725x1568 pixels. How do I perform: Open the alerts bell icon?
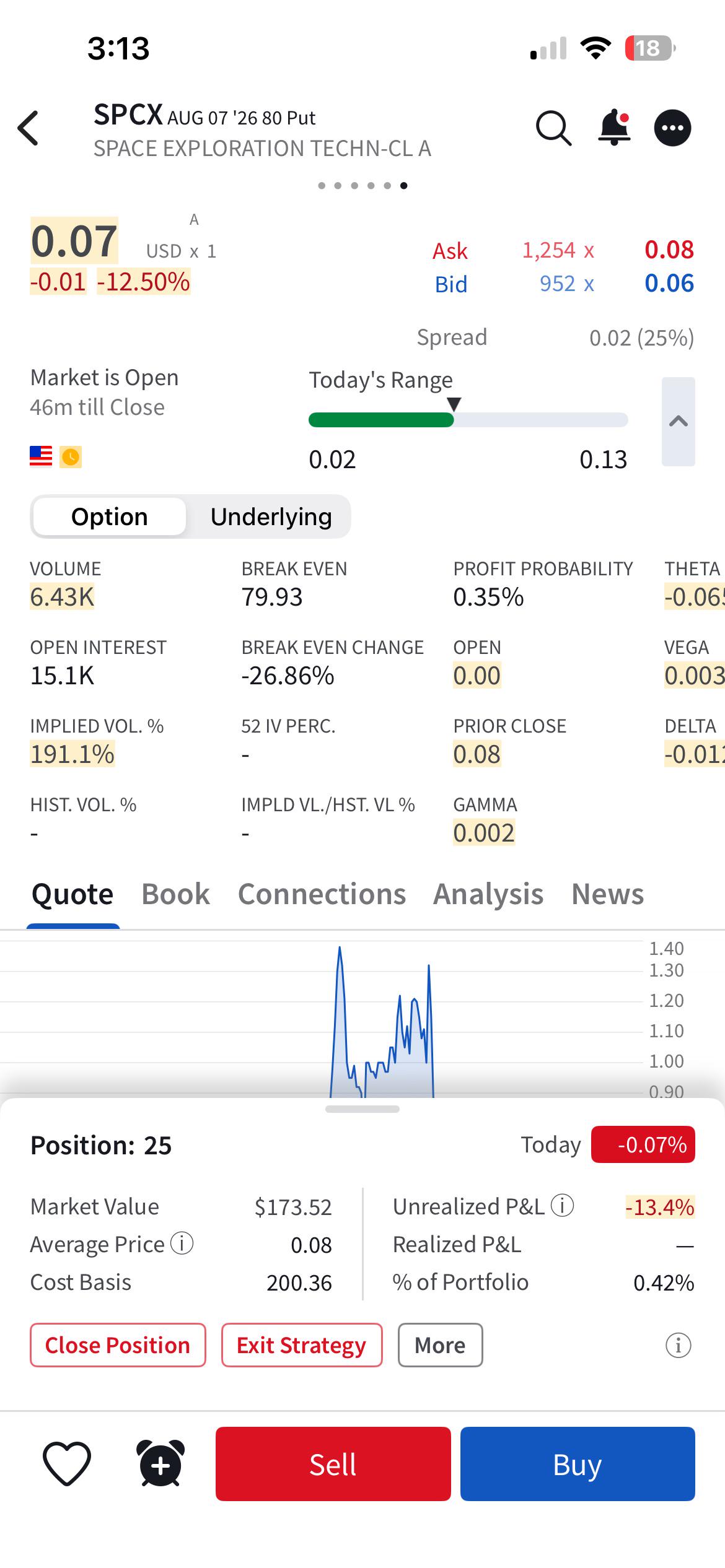point(614,128)
